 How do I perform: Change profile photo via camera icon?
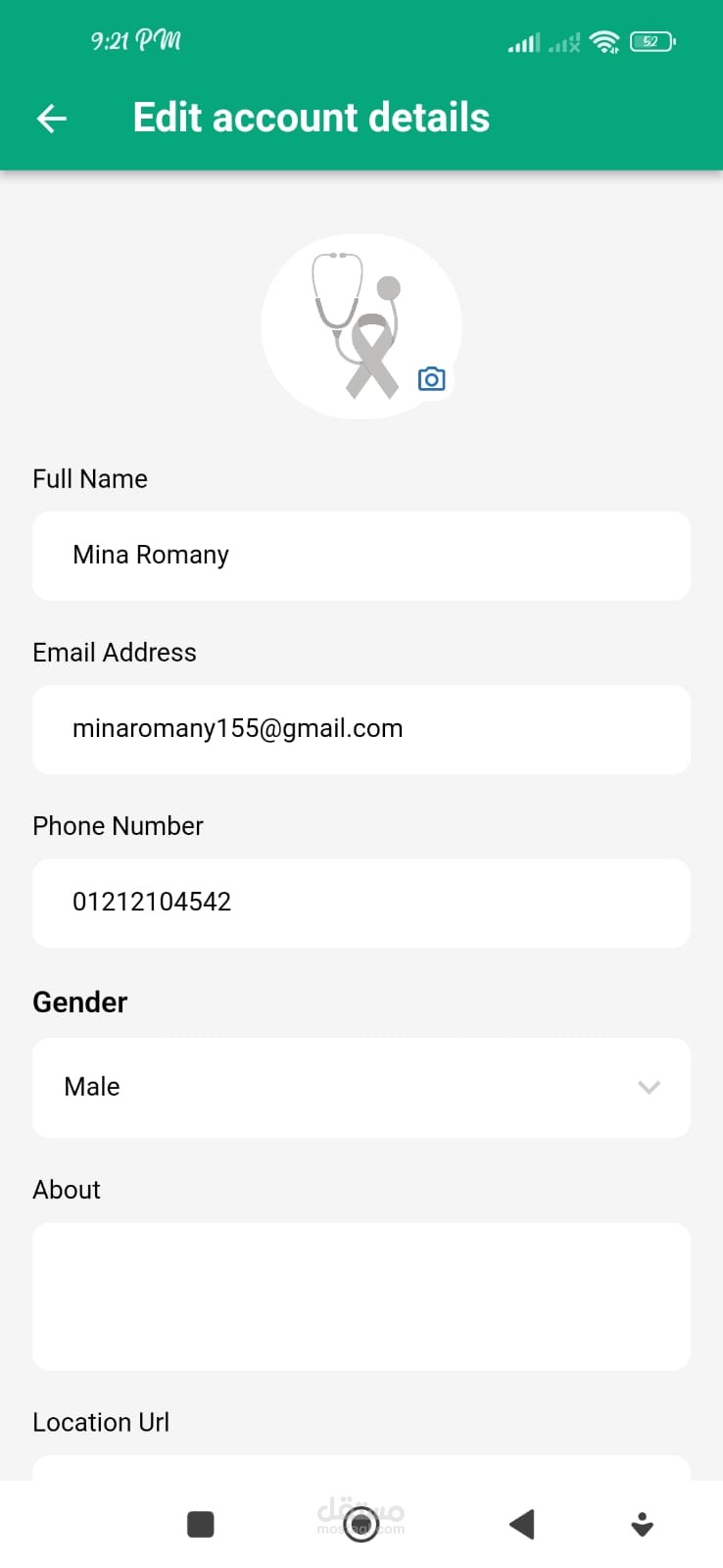point(432,378)
